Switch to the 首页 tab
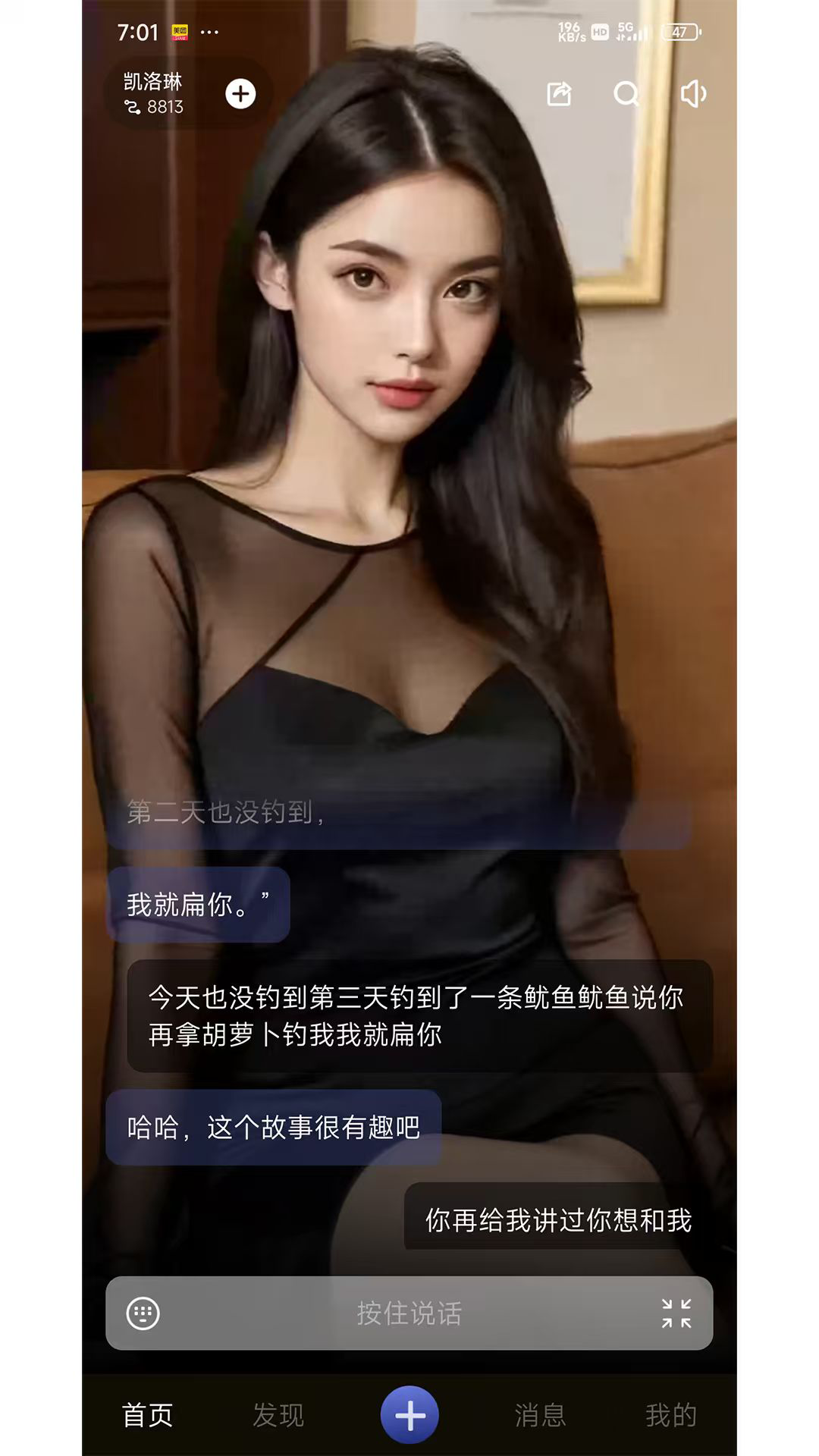This screenshot has width=819, height=1456. point(149,1414)
